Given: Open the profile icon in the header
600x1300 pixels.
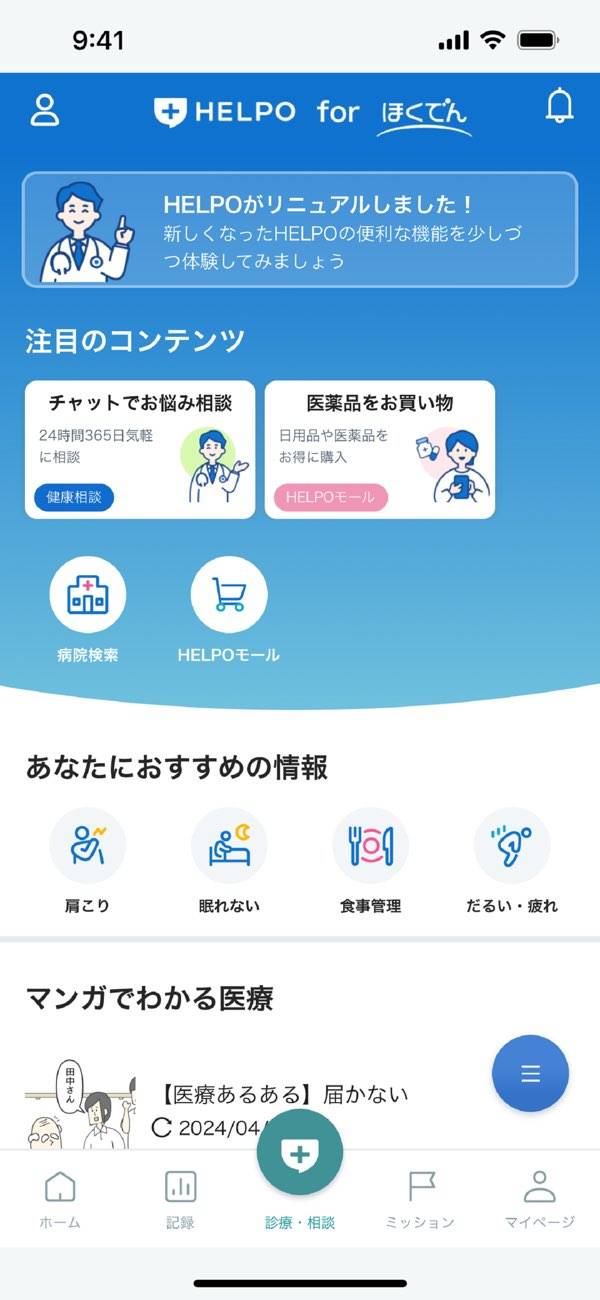Looking at the screenshot, I should click(x=45, y=110).
